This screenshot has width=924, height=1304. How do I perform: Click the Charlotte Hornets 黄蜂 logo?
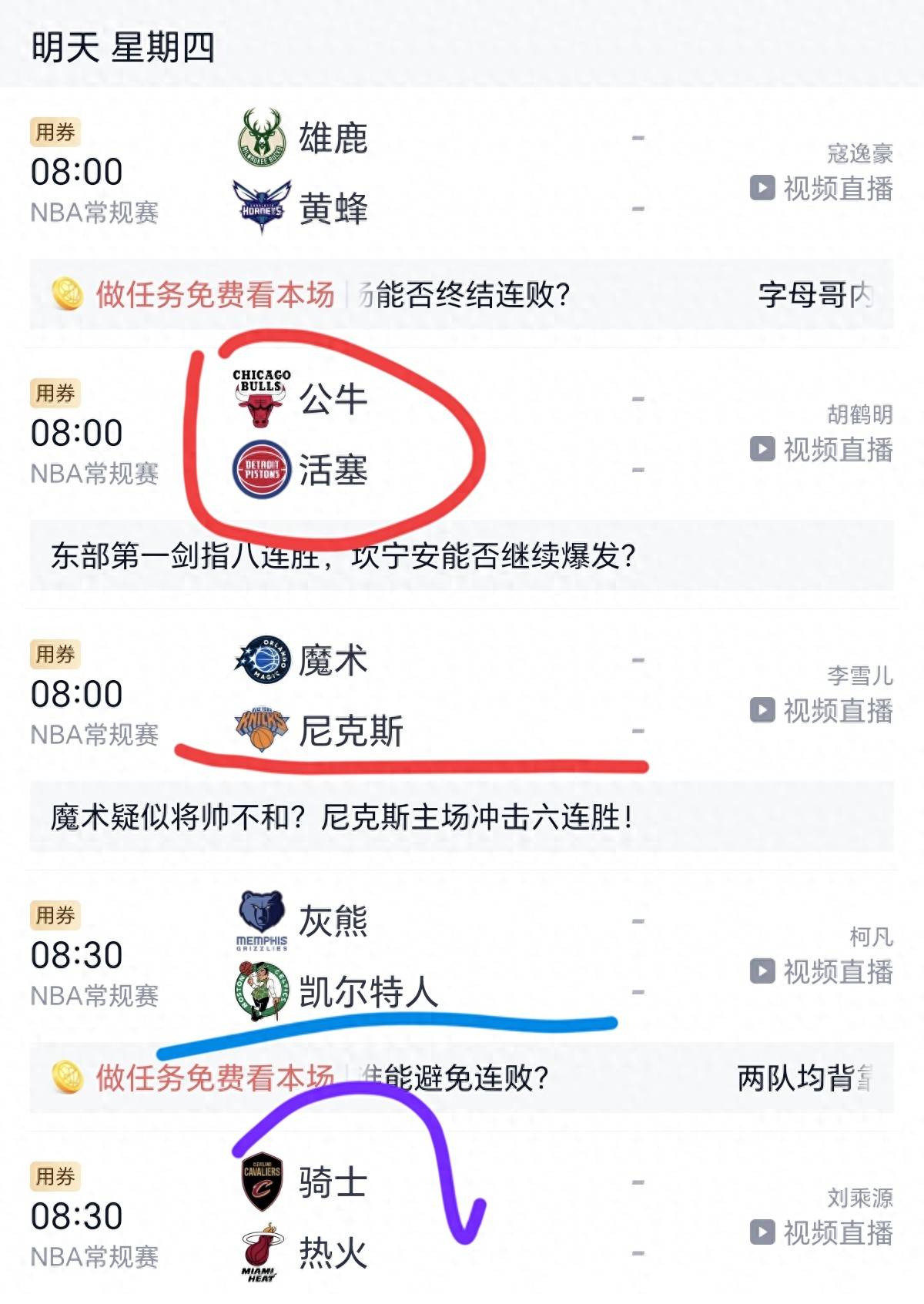tap(262, 202)
